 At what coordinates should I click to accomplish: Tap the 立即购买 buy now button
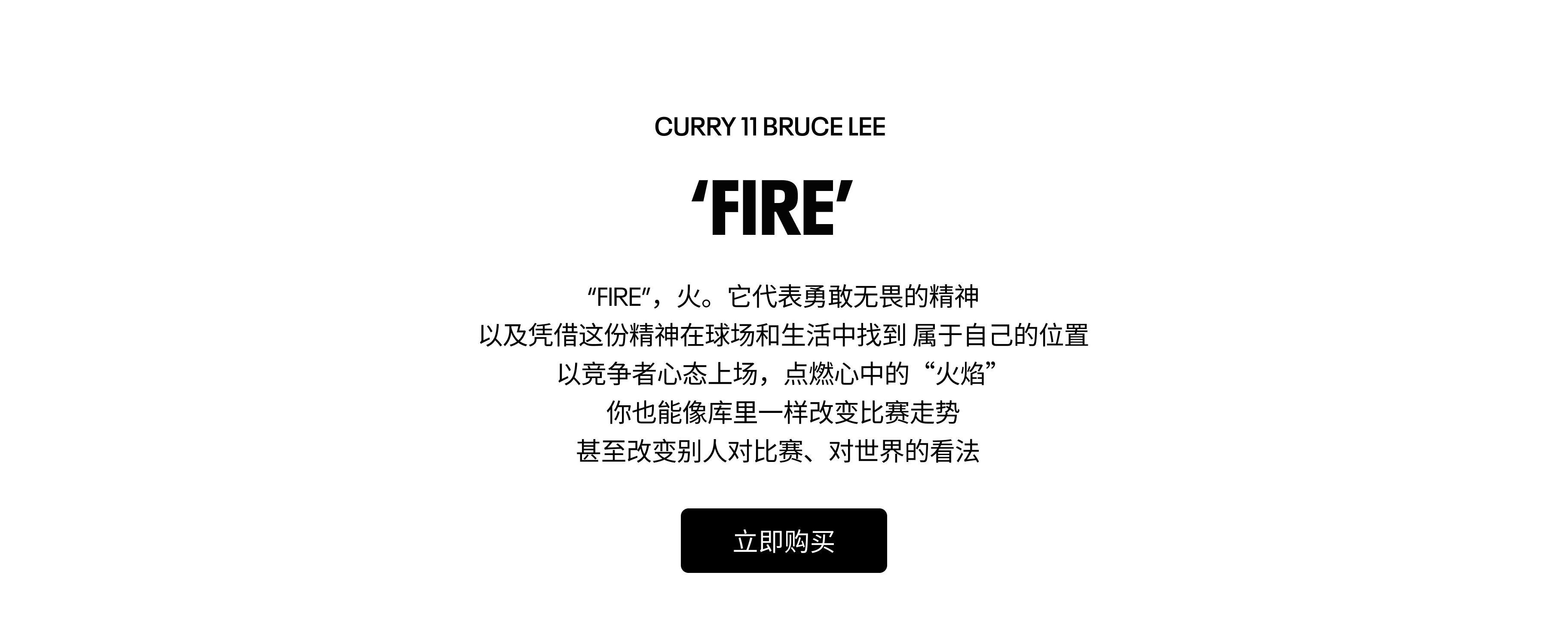(x=784, y=541)
